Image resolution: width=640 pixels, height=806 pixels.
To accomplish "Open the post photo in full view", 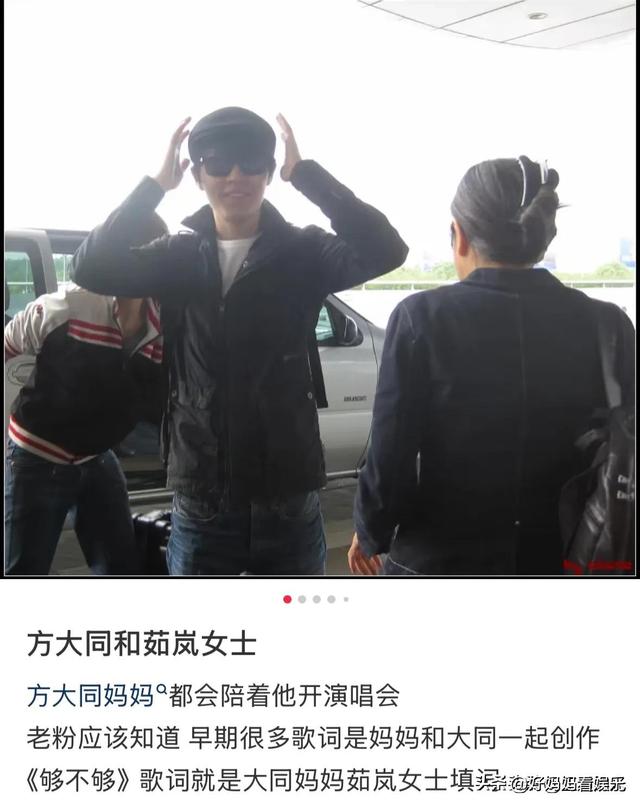I will pyautogui.click(x=320, y=290).
